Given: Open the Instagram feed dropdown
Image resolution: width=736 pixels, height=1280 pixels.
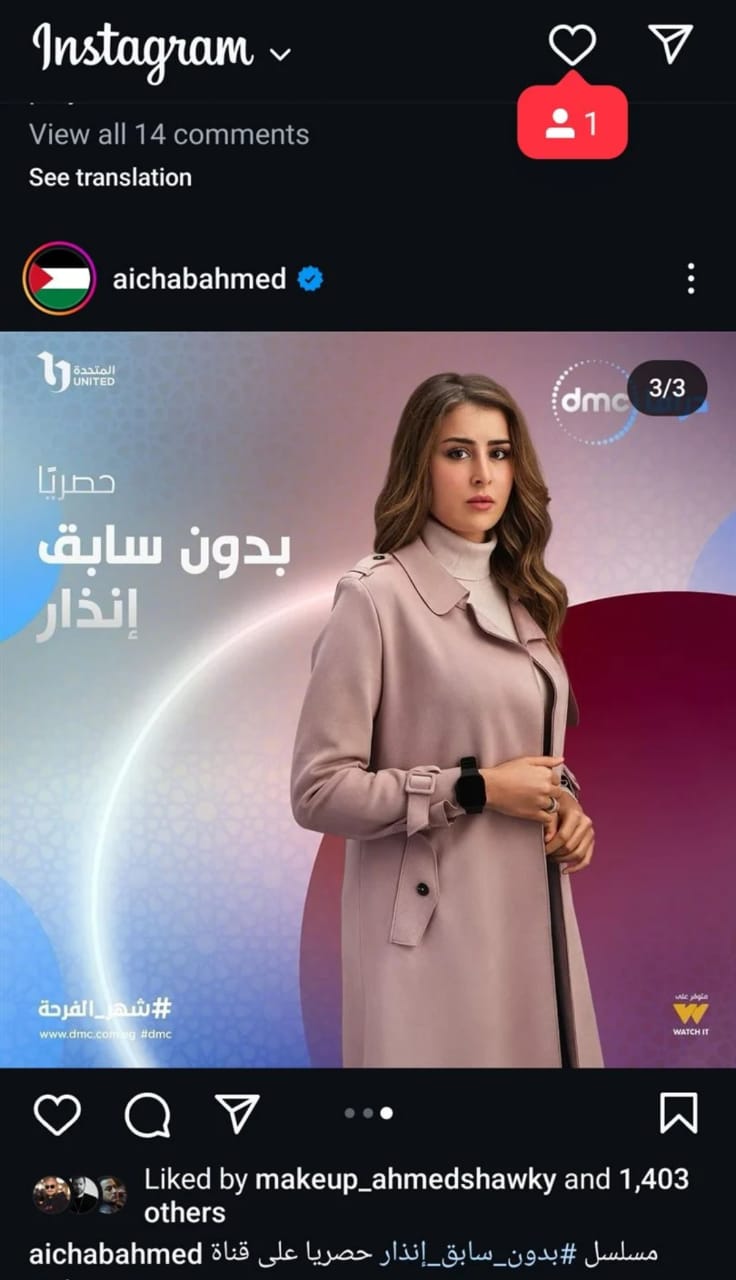Looking at the screenshot, I should click(281, 53).
